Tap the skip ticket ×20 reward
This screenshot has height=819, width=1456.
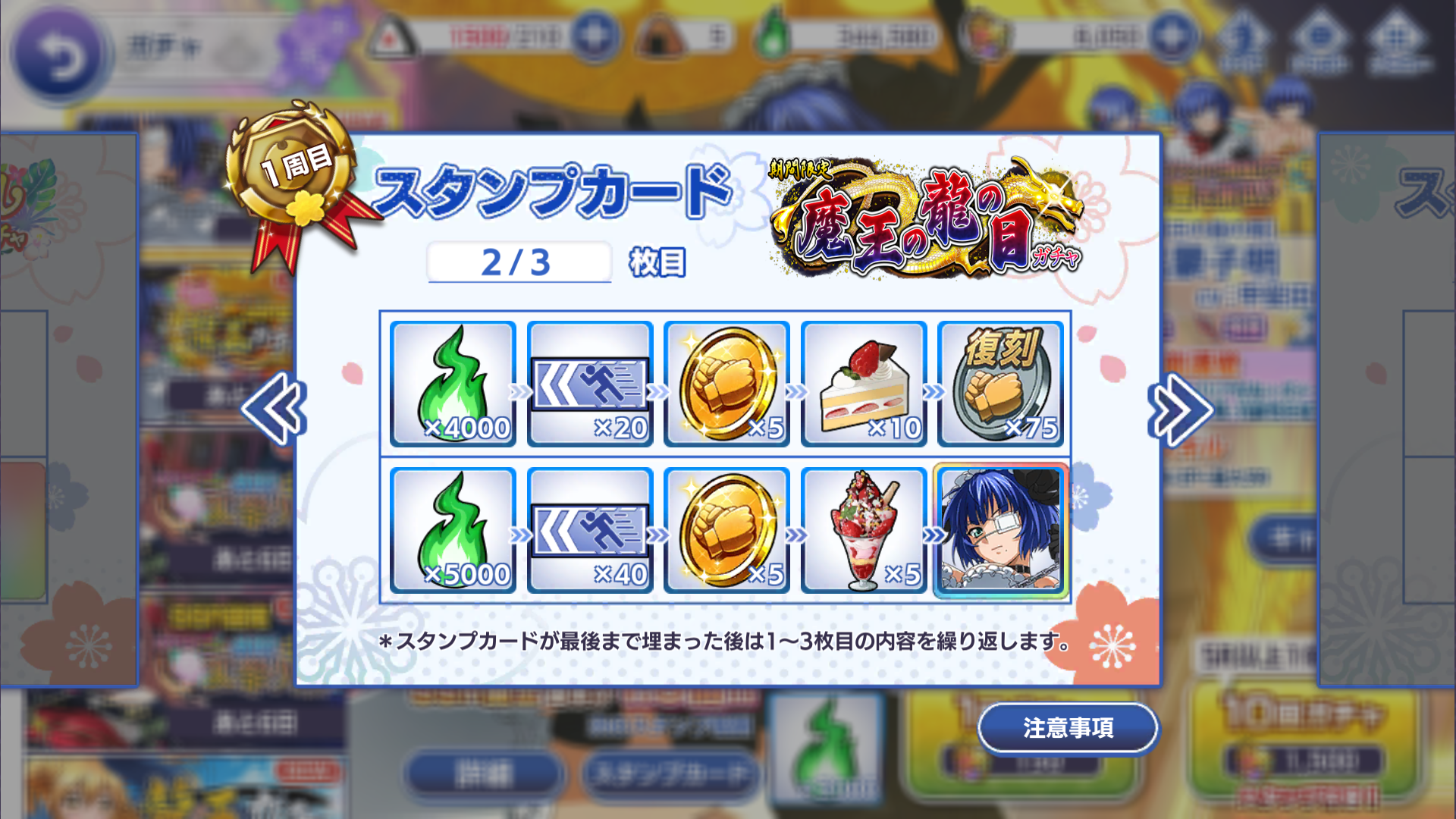590,384
